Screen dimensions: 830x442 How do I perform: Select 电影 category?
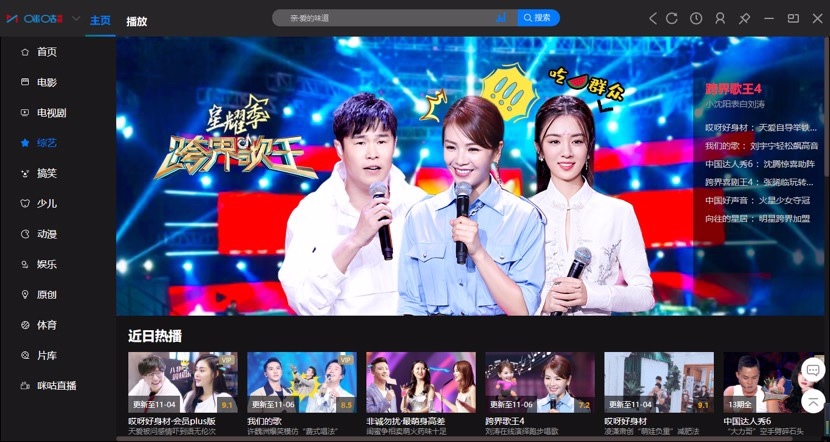click(46, 82)
